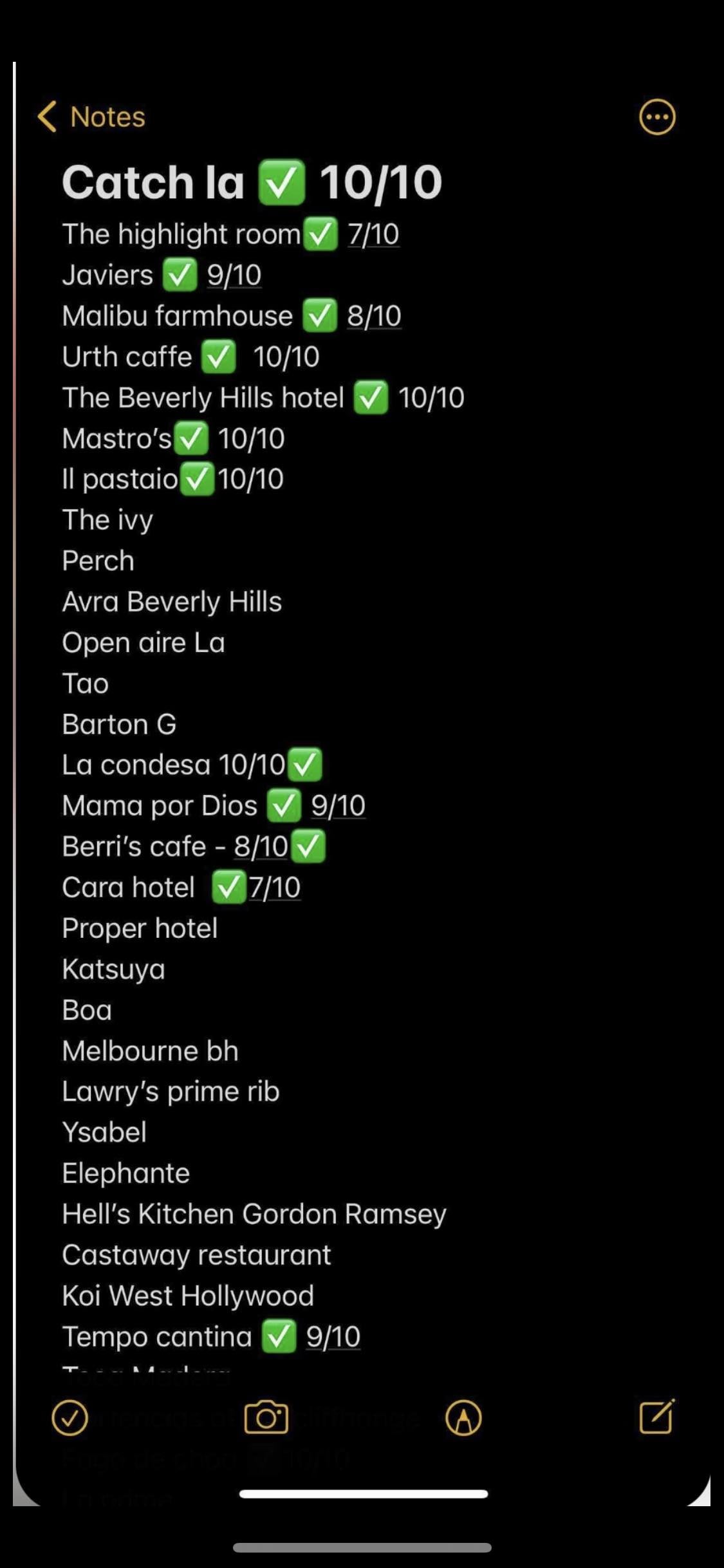Open the more options ellipsis menu
Viewport: 724px width, 1568px height.
point(657,117)
